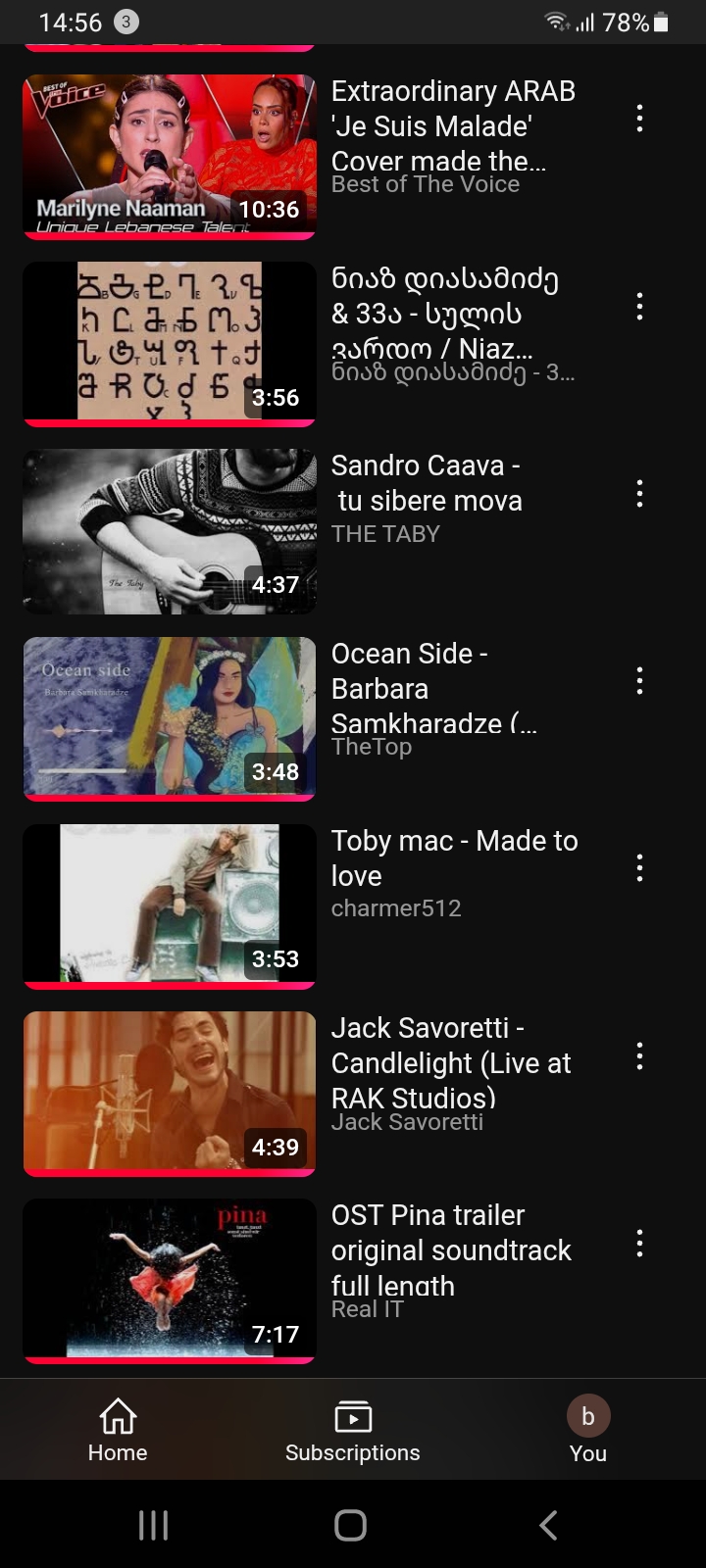Image resolution: width=706 pixels, height=1568 pixels.
Task: Show more options for the Sandro Caava video
Action: point(639,494)
